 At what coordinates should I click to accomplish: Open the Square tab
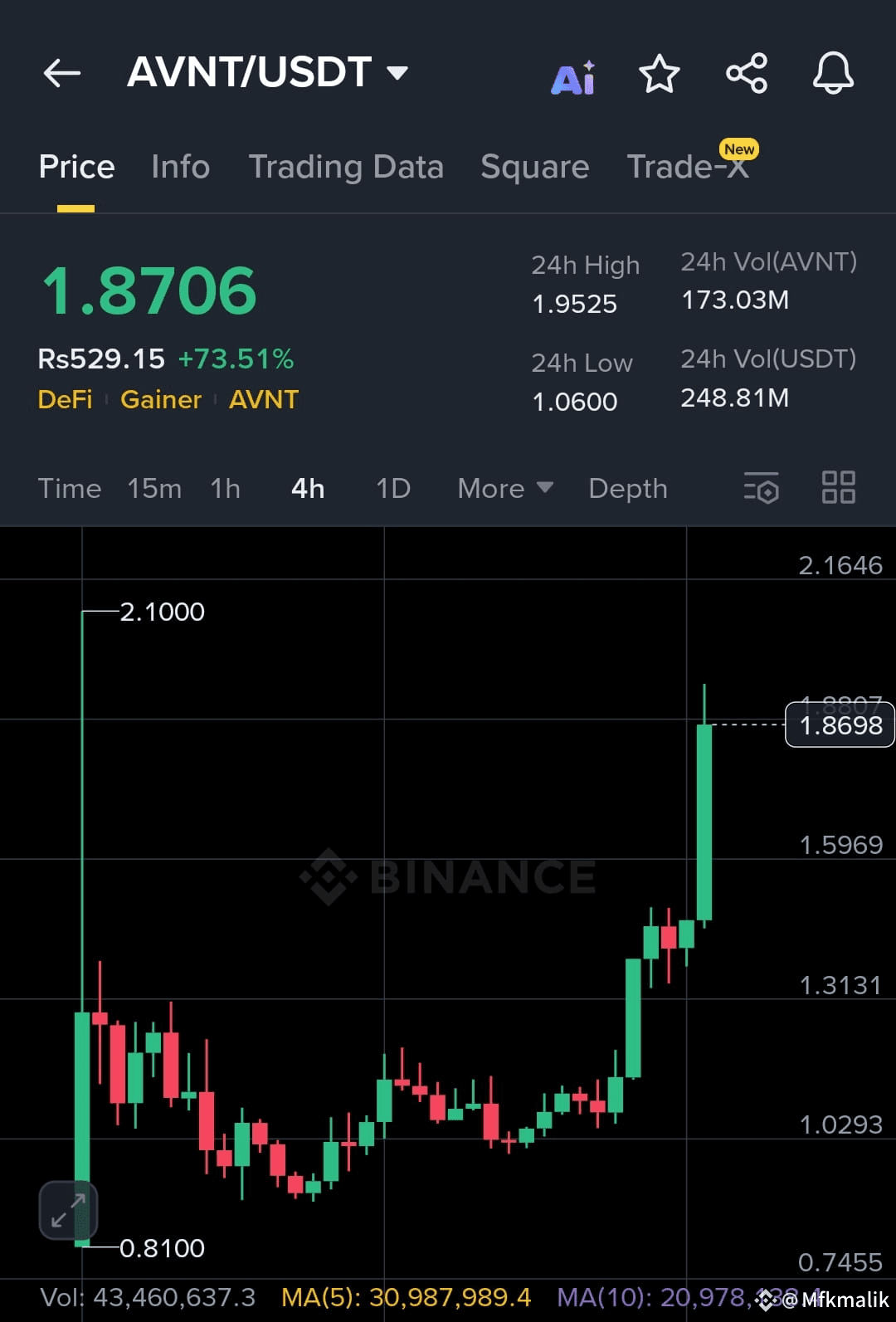(x=534, y=167)
